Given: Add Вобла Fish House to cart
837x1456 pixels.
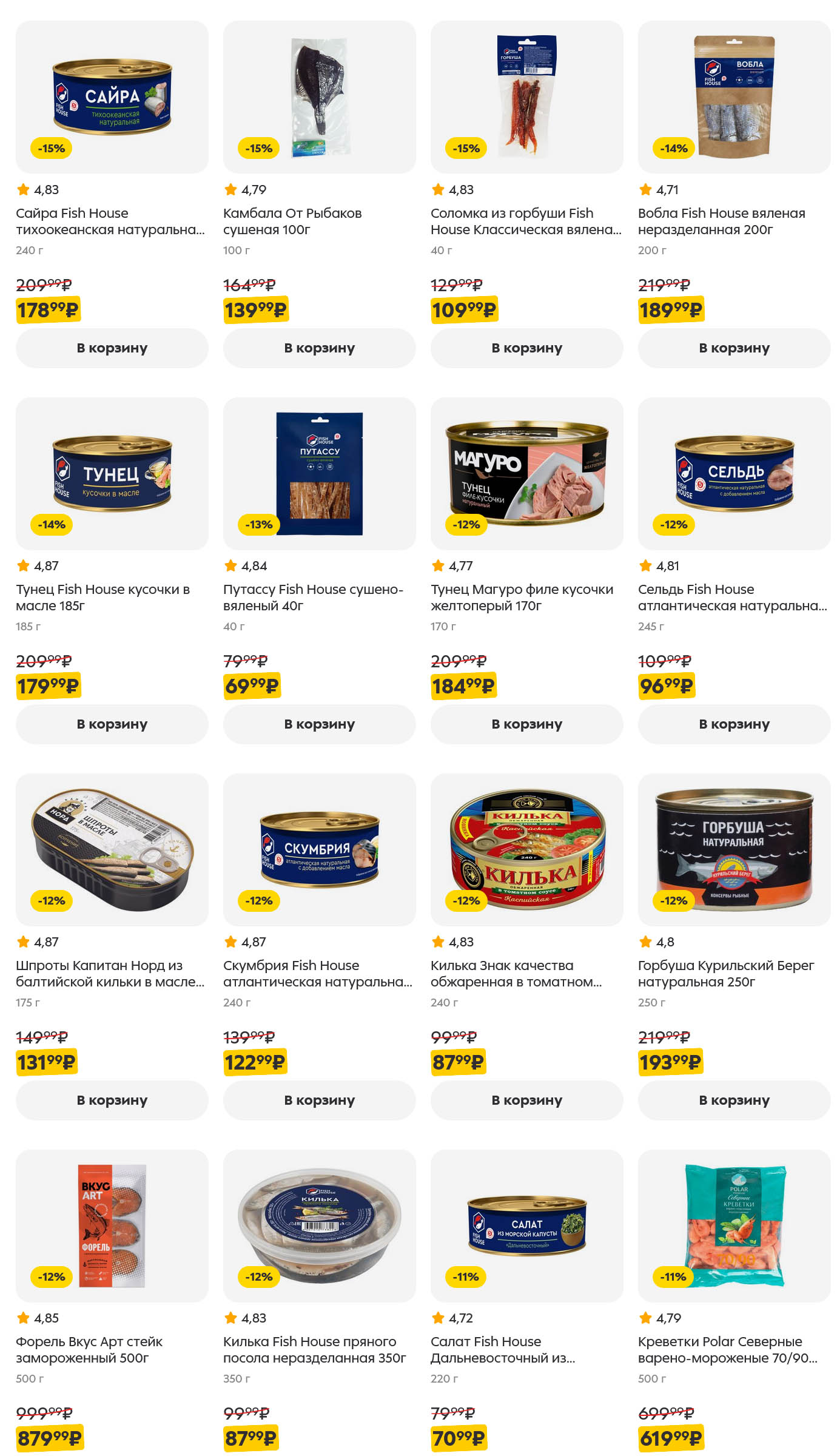Looking at the screenshot, I should [x=734, y=348].
